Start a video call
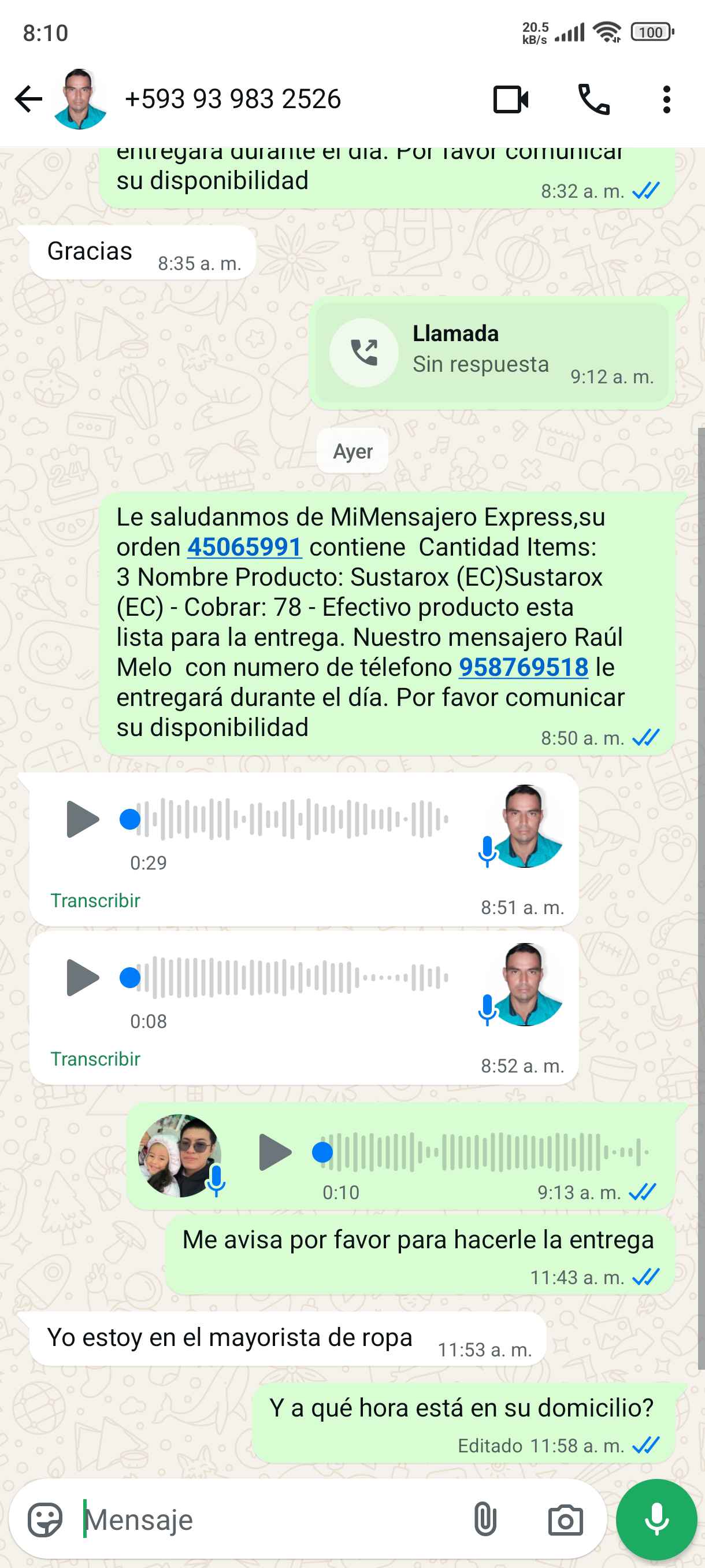The image size is (705, 1568). coord(510,99)
